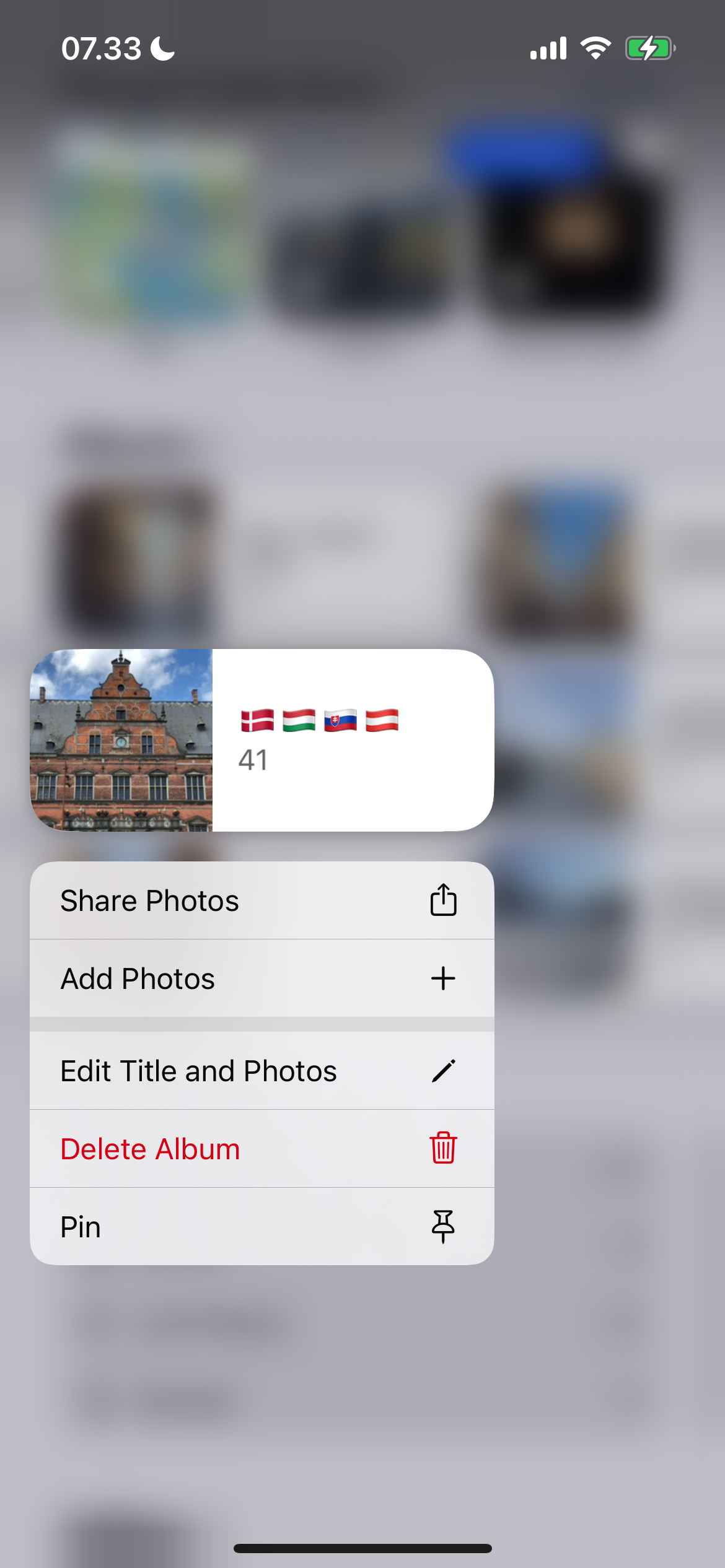Tap the trash icon next to Delete Album
This screenshot has width=725, height=1568.
tap(442, 1148)
